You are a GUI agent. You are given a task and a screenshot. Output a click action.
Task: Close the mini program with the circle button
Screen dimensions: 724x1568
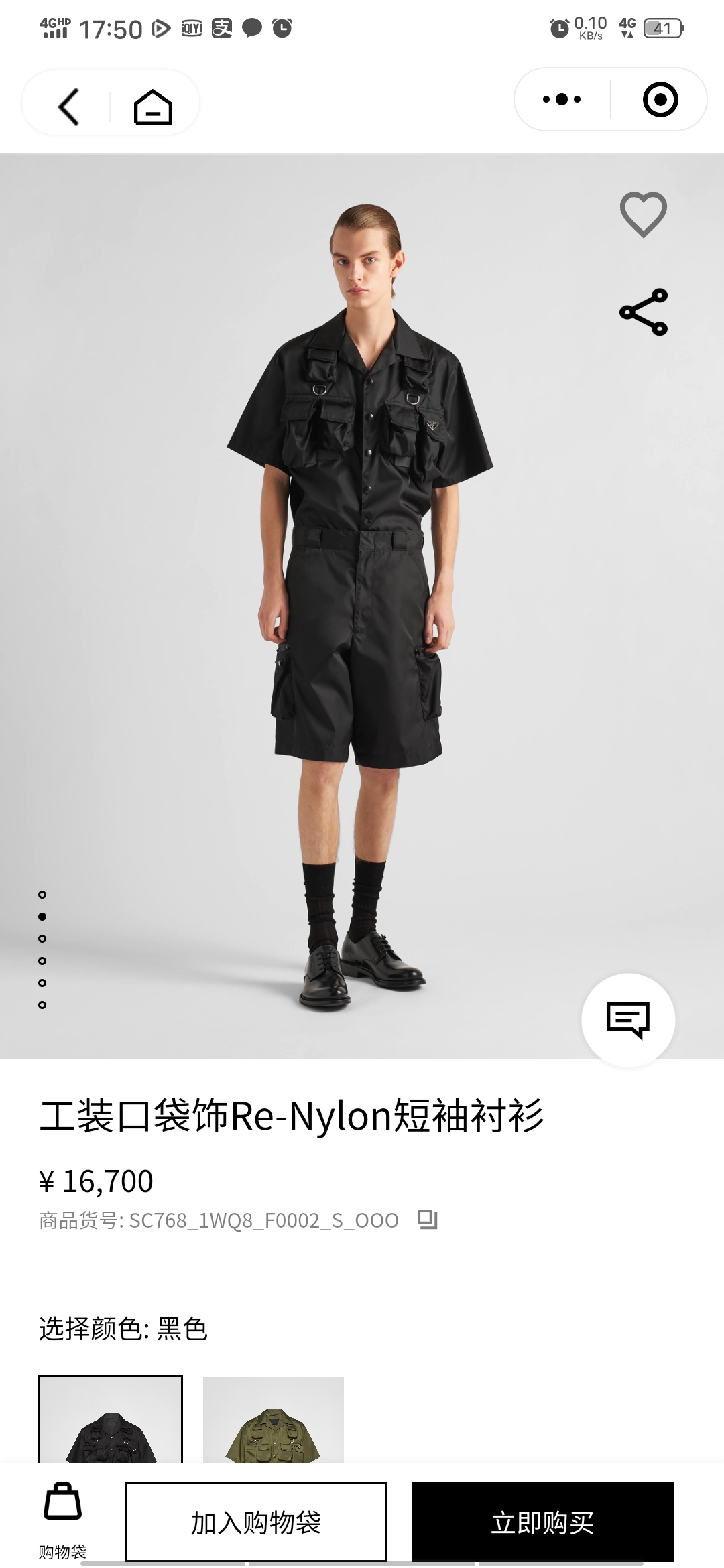tap(660, 100)
